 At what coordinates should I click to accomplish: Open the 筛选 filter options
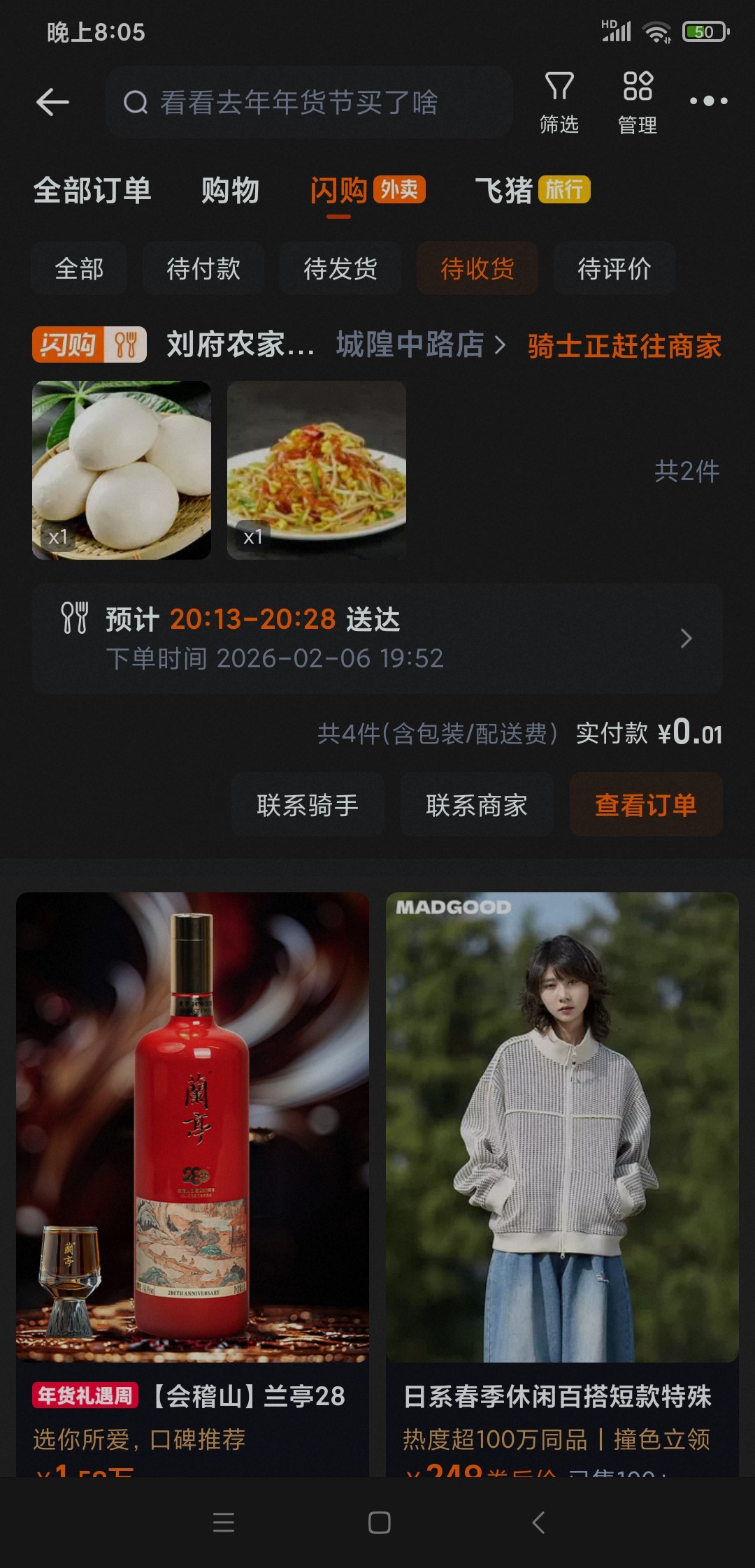[559, 103]
